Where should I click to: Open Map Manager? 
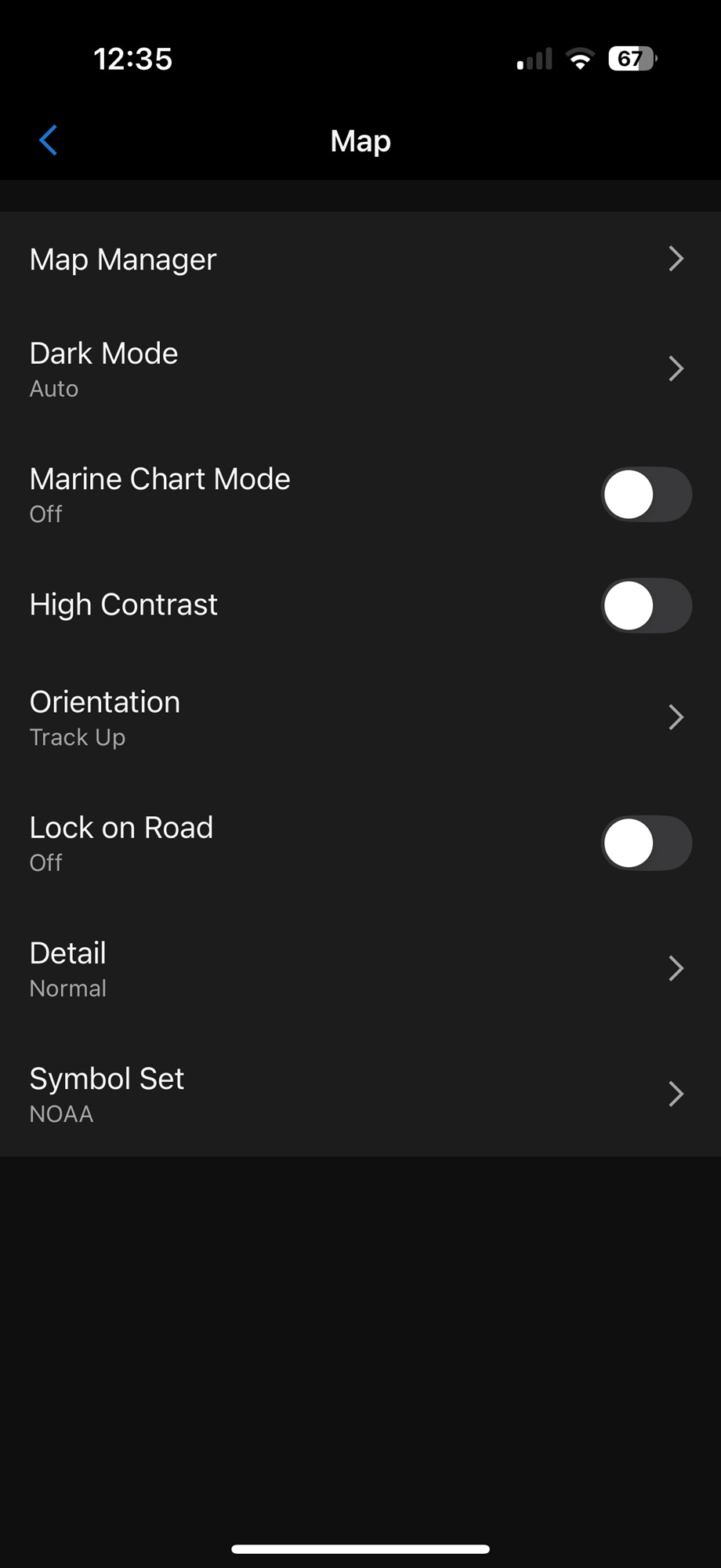[360, 259]
